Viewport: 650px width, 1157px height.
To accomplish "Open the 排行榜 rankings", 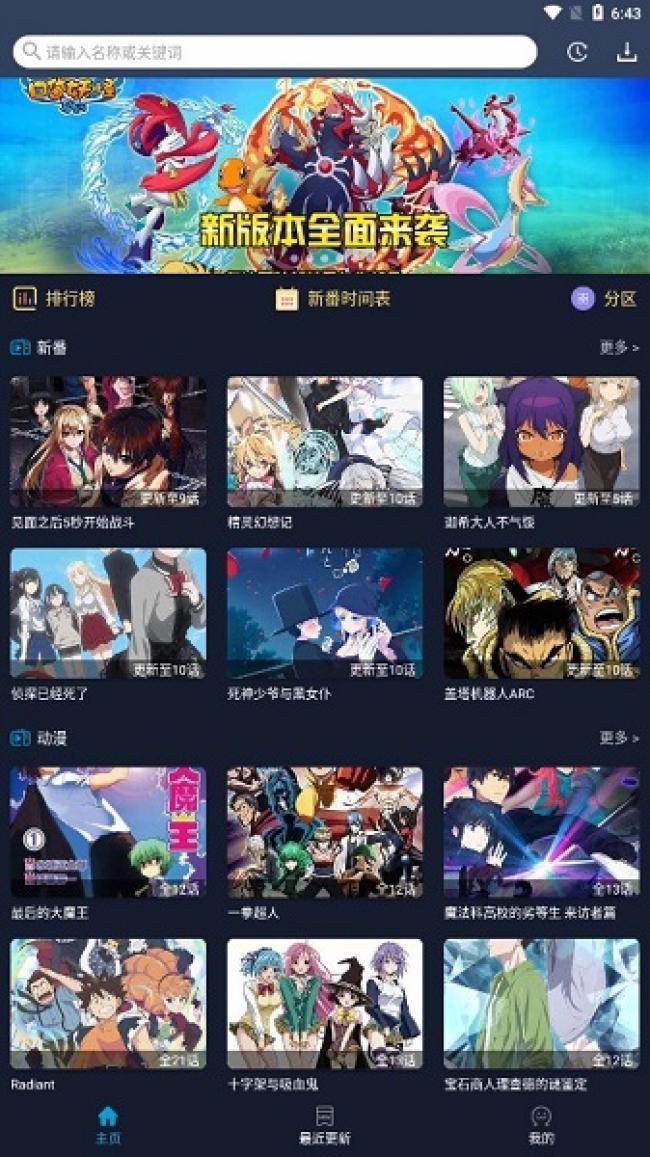I will [x=54, y=298].
